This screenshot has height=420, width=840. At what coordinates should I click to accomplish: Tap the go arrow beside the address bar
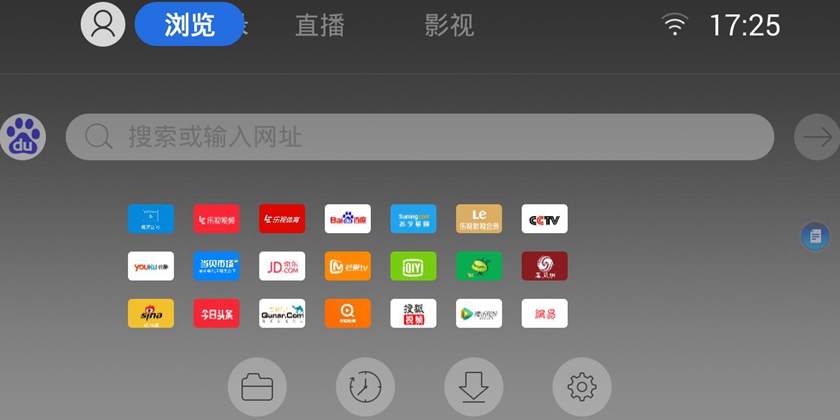816,137
